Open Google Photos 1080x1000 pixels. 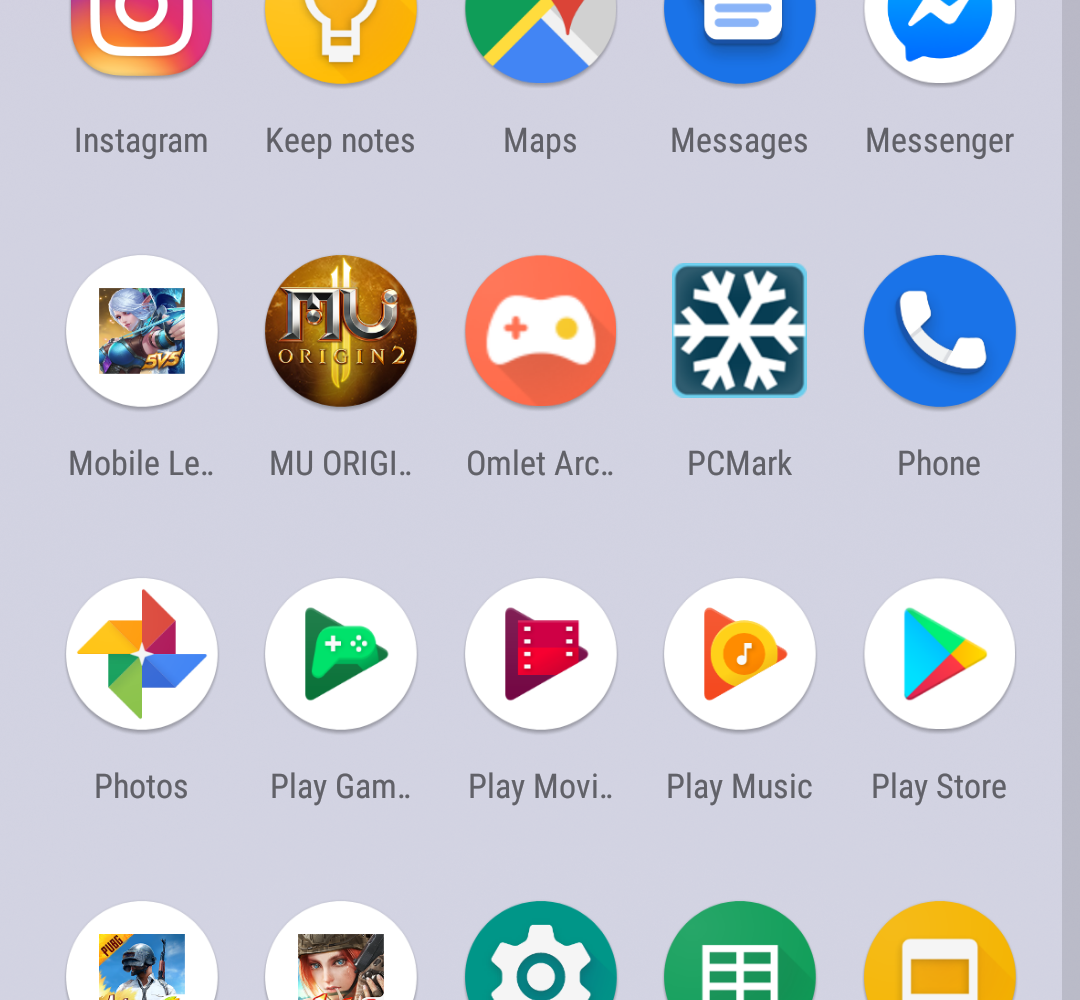click(x=141, y=654)
